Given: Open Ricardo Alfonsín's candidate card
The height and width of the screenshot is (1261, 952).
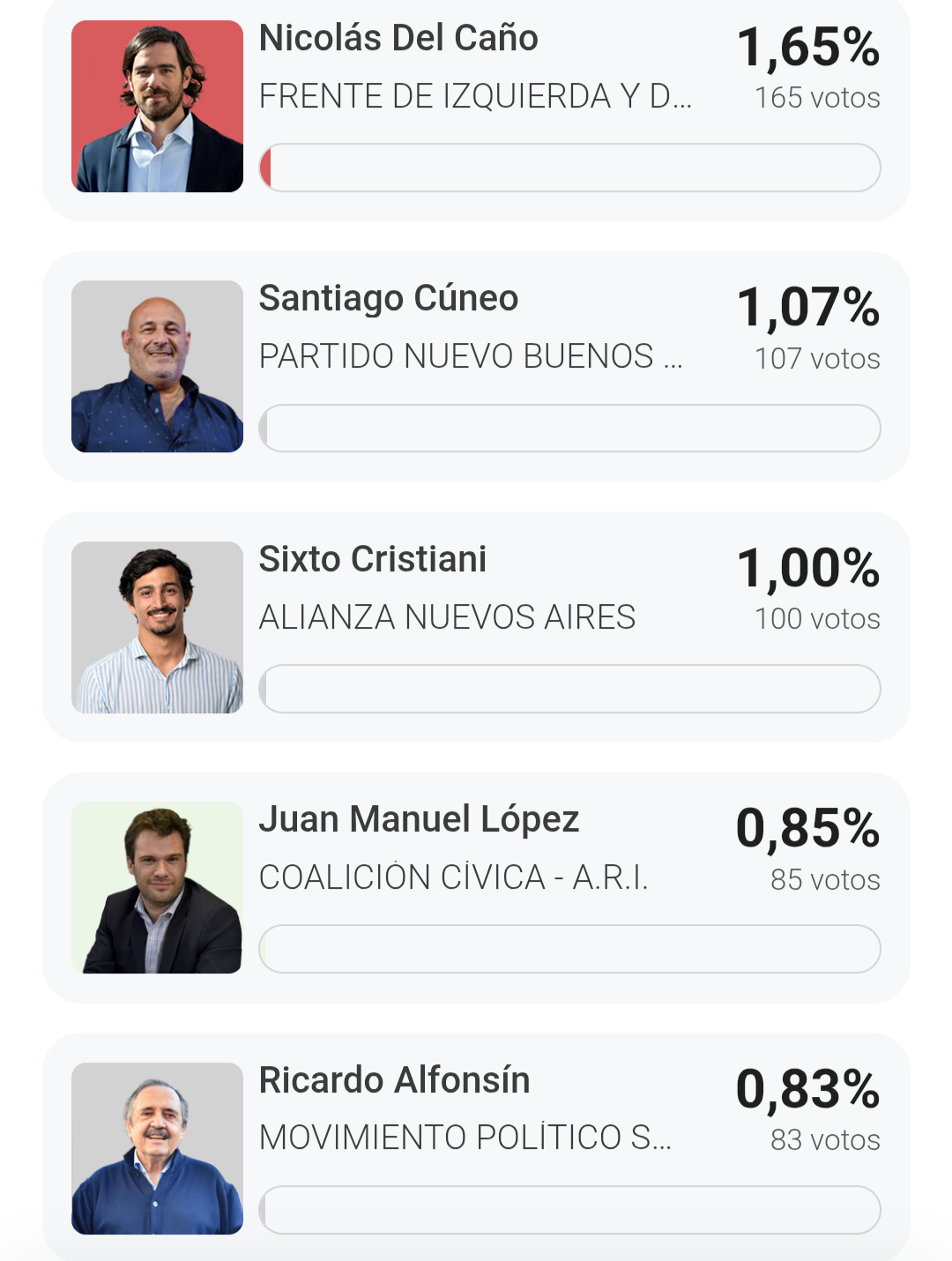Looking at the screenshot, I should click(x=476, y=1146).
